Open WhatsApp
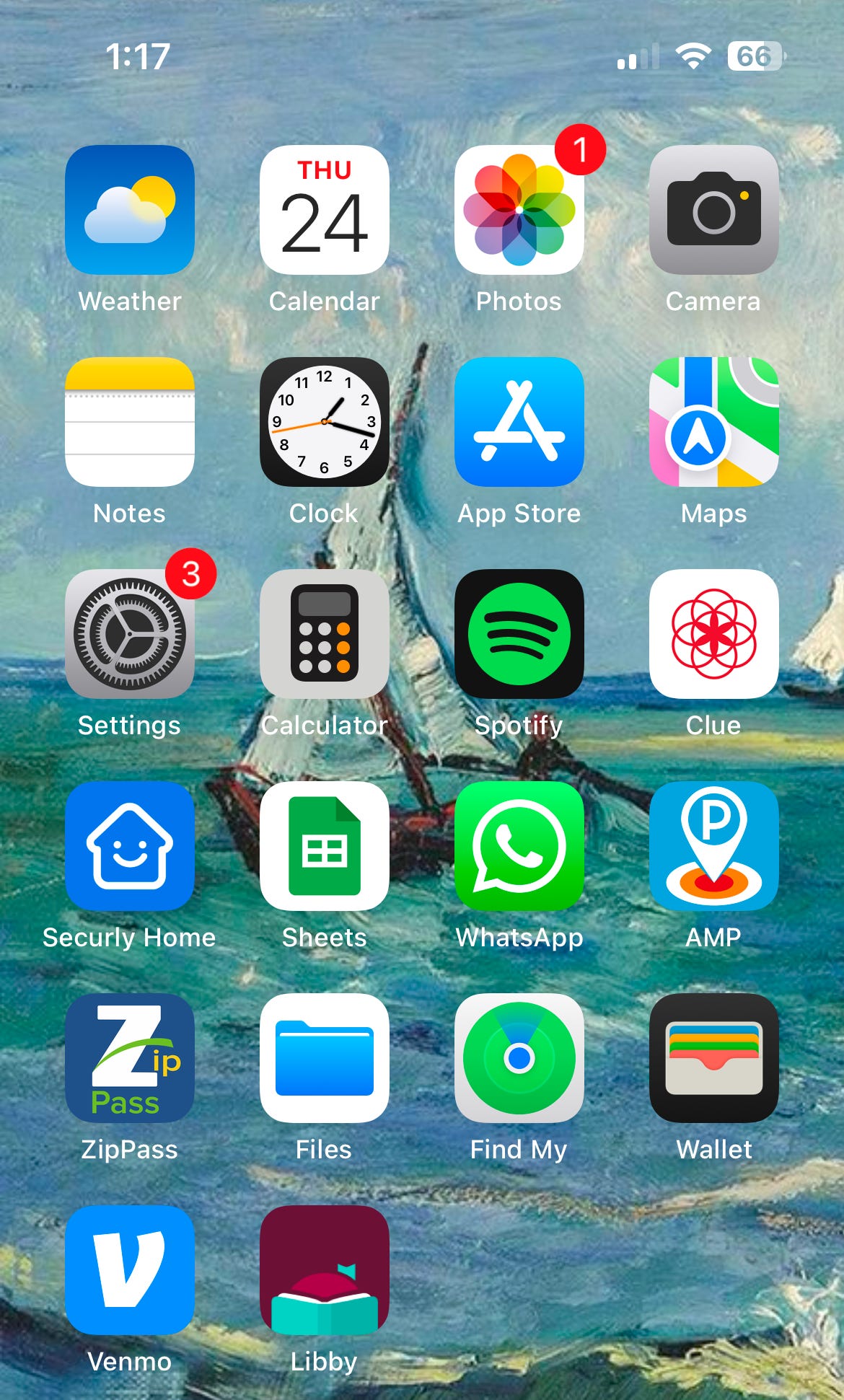This screenshot has height=1400, width=844. coord(519,846)
